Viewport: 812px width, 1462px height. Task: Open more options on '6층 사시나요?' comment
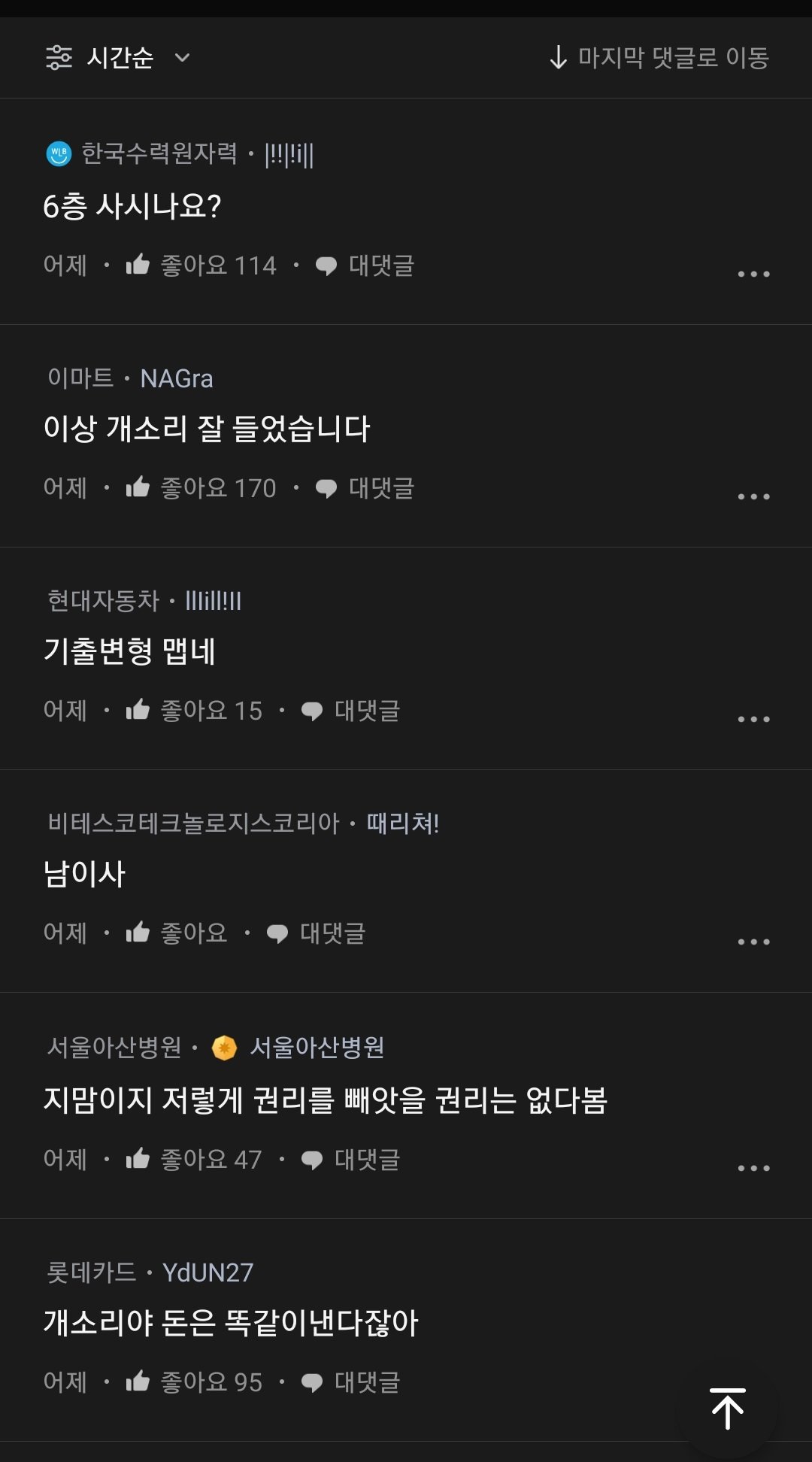point(753,274)
